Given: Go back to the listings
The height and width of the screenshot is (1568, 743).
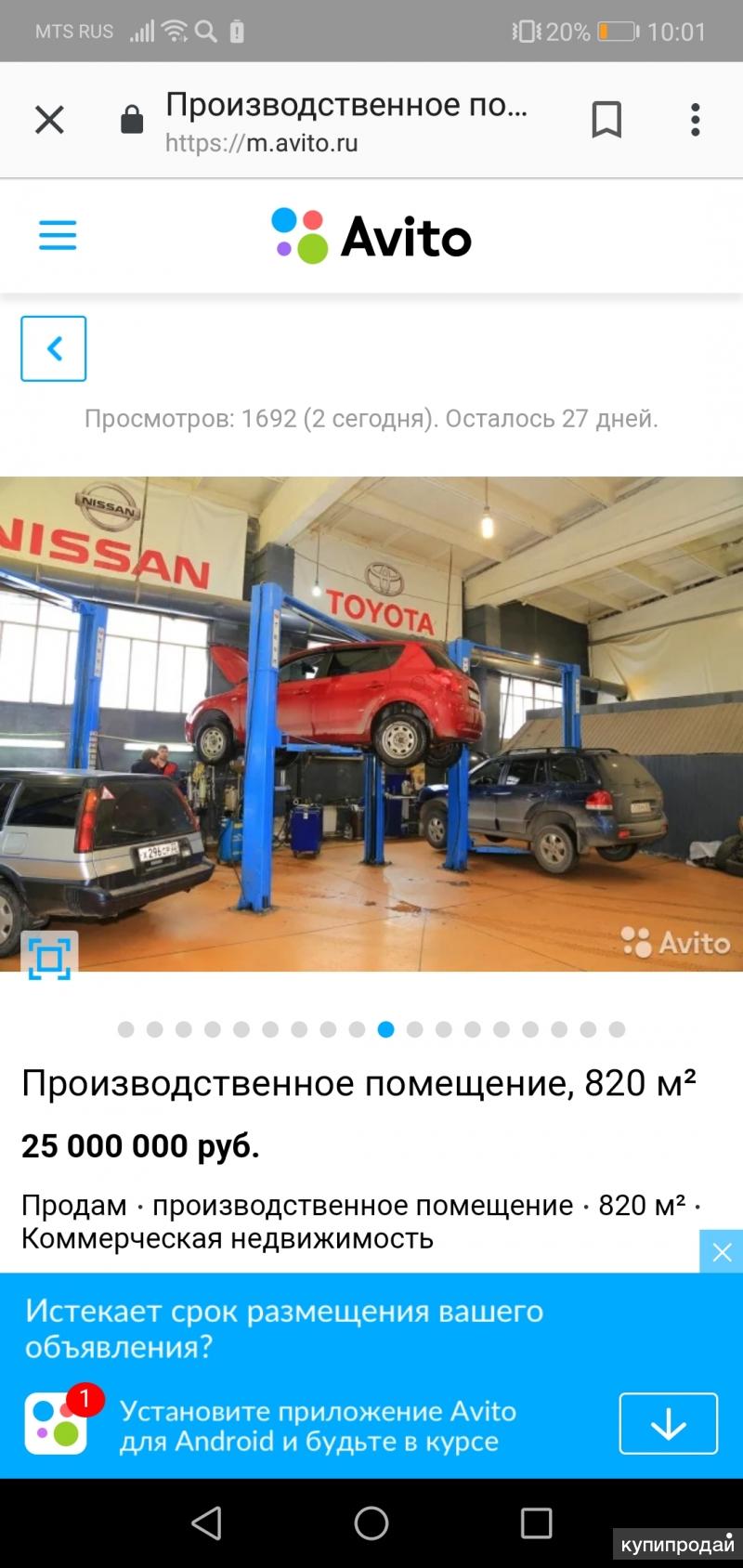Looking at the screenshot, I should tap(54, 348).
